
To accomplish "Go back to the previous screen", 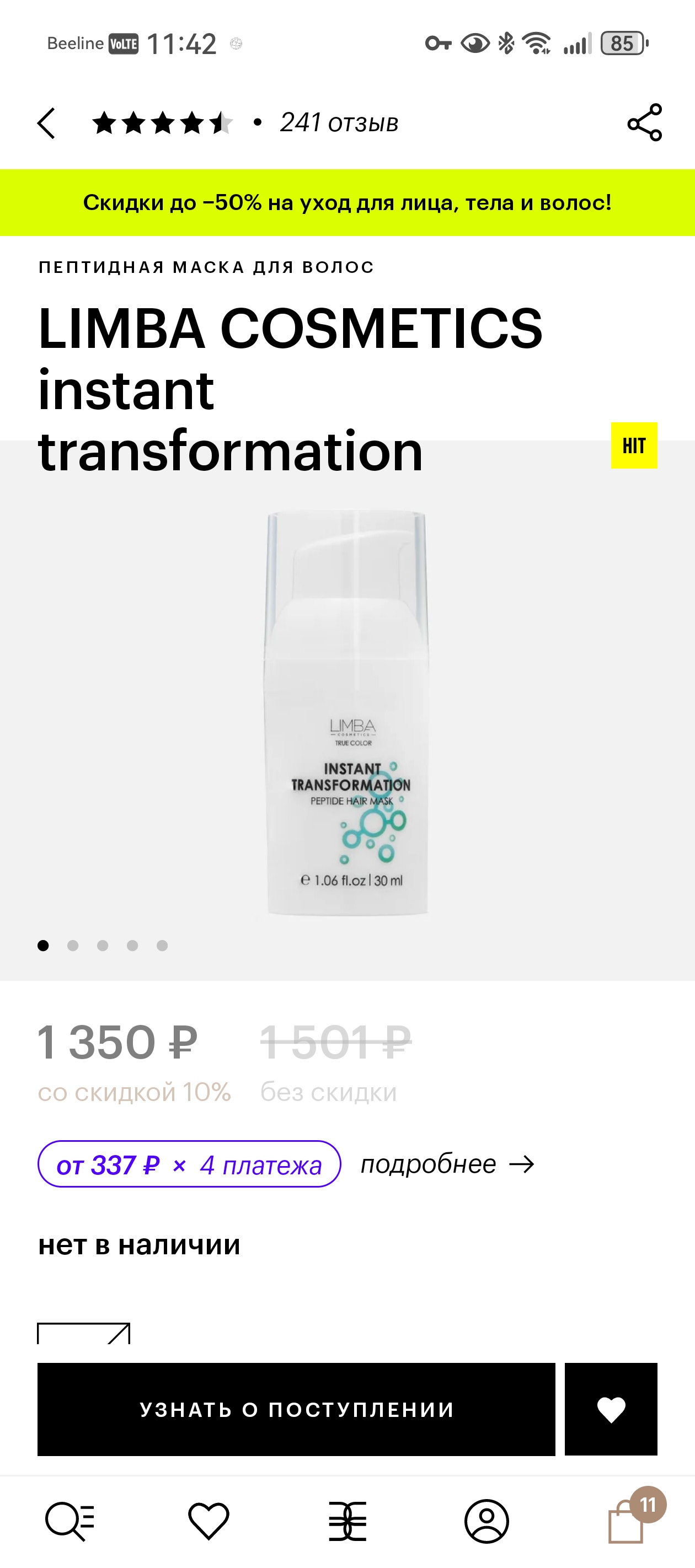I will [x=46, y=123].
